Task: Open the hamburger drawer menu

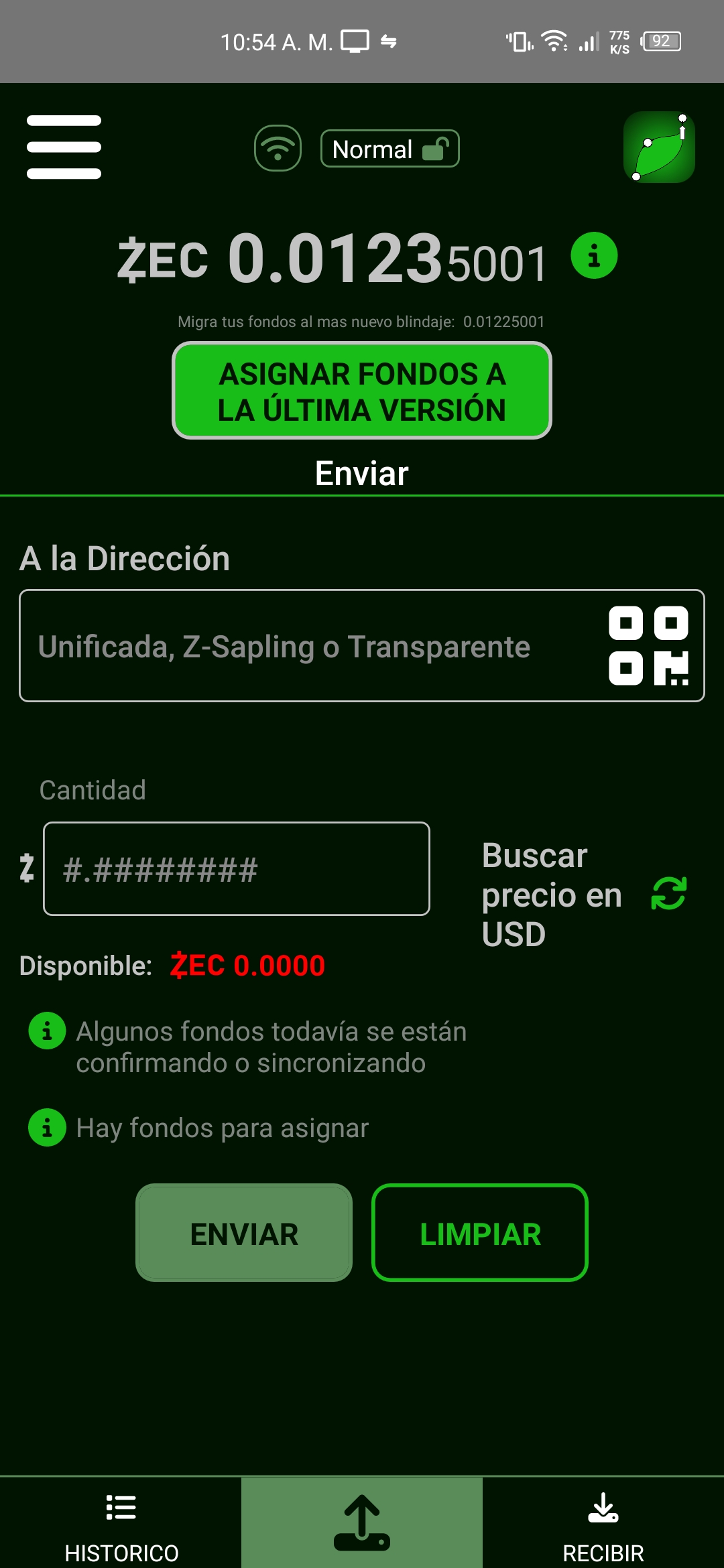Action: click(64, 147)
